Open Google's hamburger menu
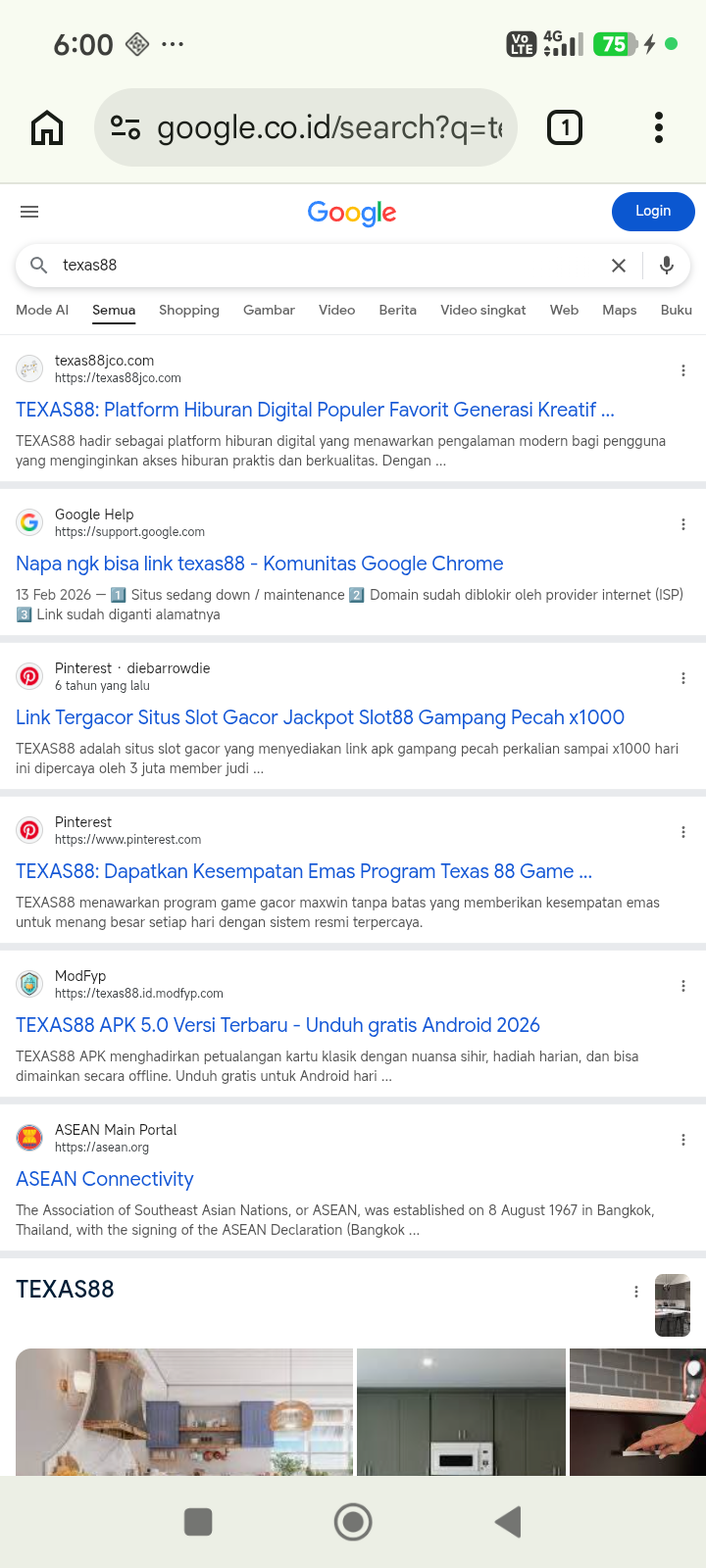This screenshot has width=706, height=1568. coord(29,212)
